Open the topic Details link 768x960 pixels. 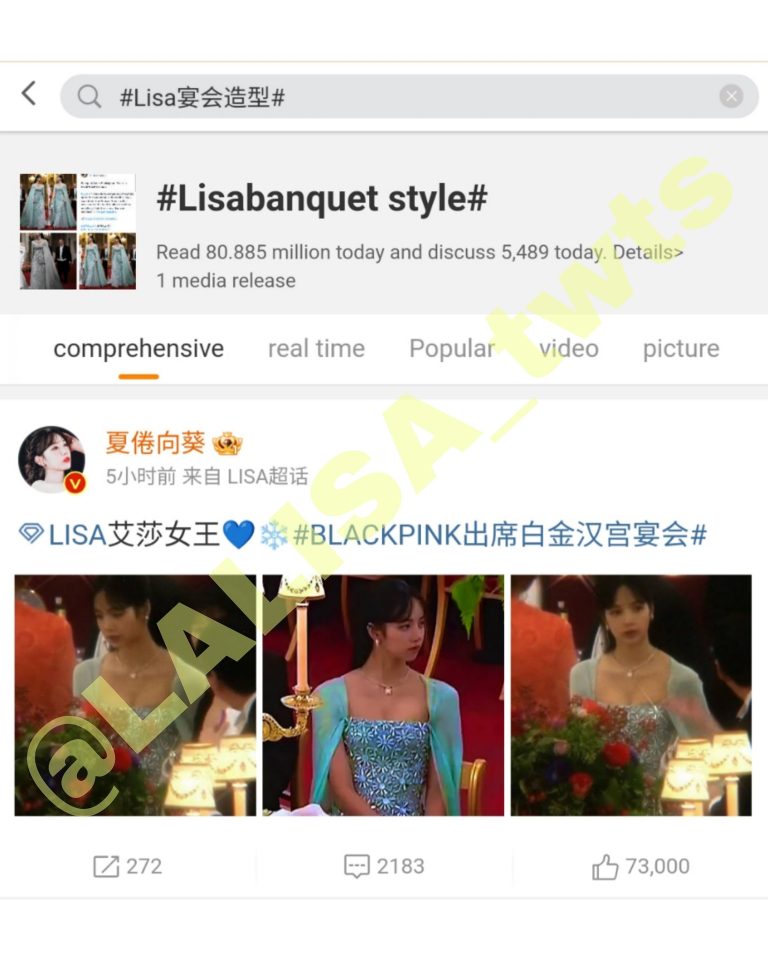pos(648,252)
